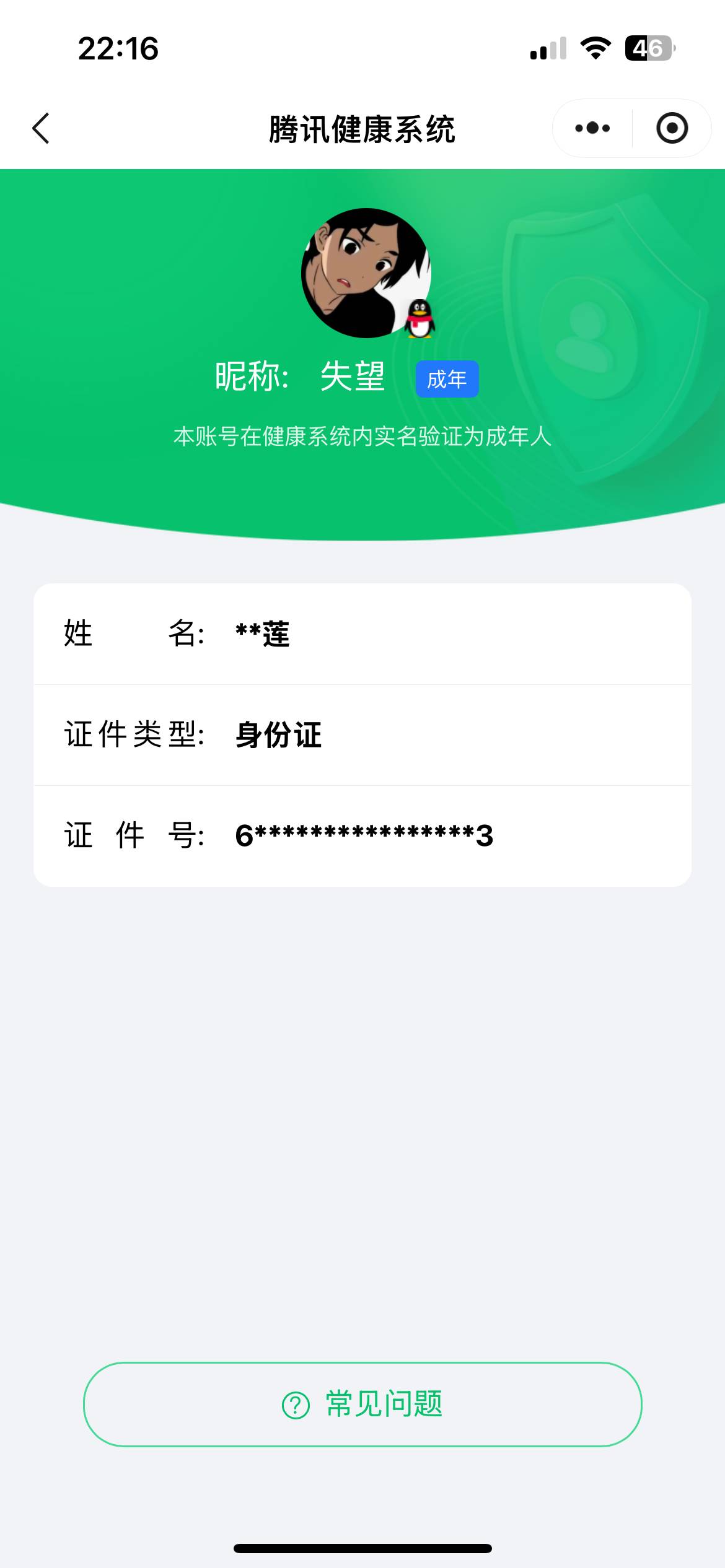Click the 腾讯健康系统 title text
The width and height of the screenshot is (725, 1568).
362,128
